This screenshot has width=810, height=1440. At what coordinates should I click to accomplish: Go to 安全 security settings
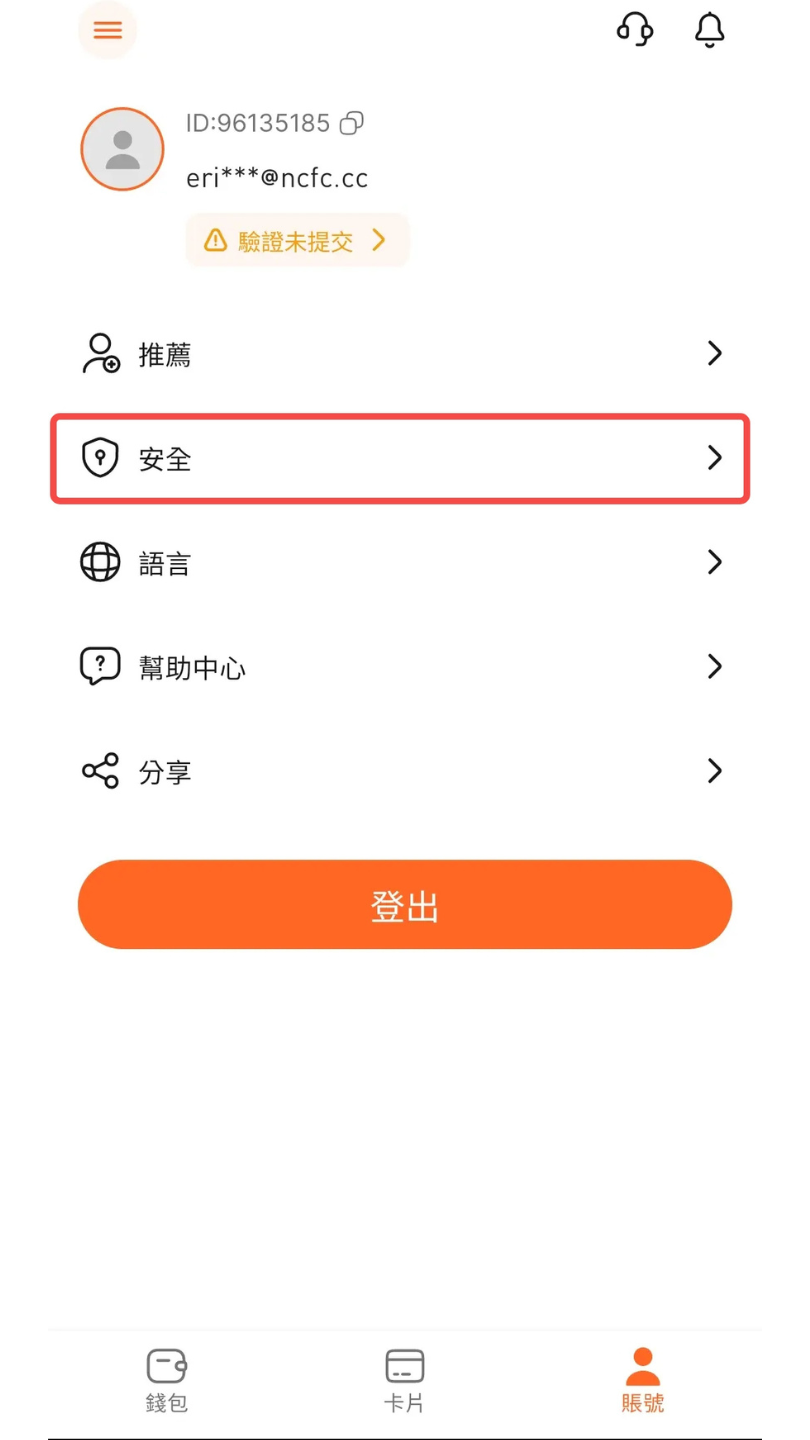[x=400, y=459]
